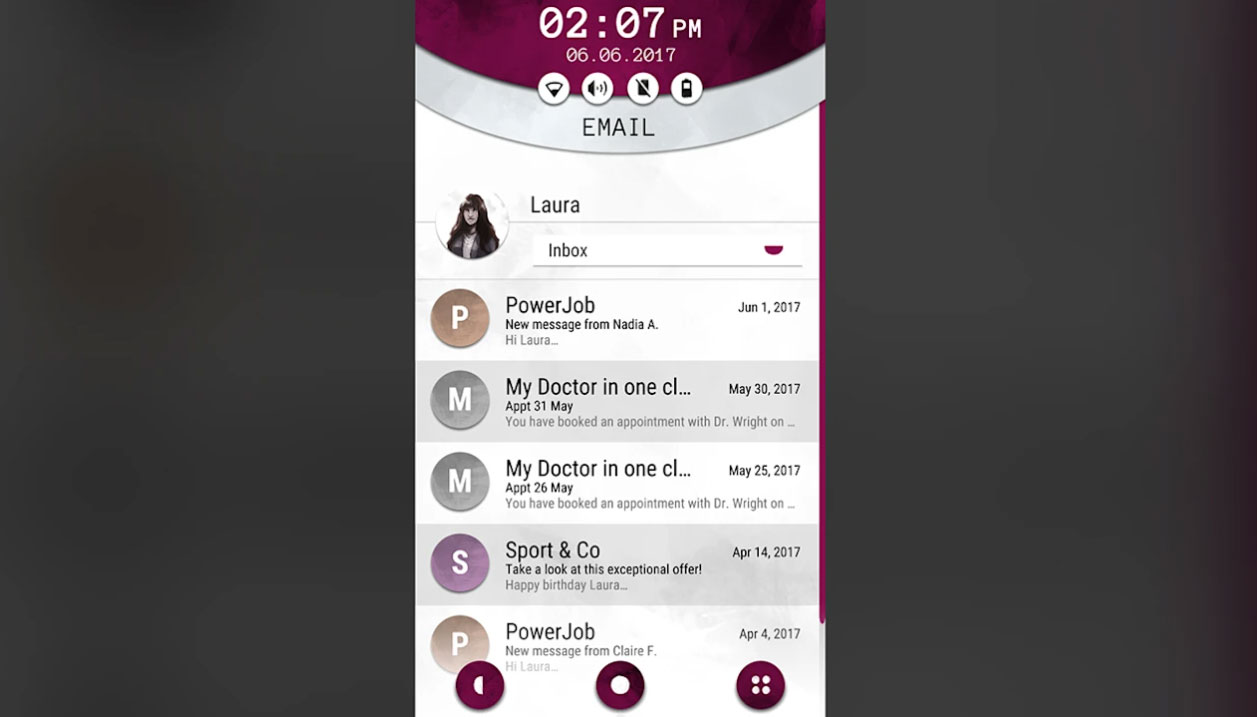Tap Laura's profile picture
This screenshot has height=717, width=1257.
[472, 224]
